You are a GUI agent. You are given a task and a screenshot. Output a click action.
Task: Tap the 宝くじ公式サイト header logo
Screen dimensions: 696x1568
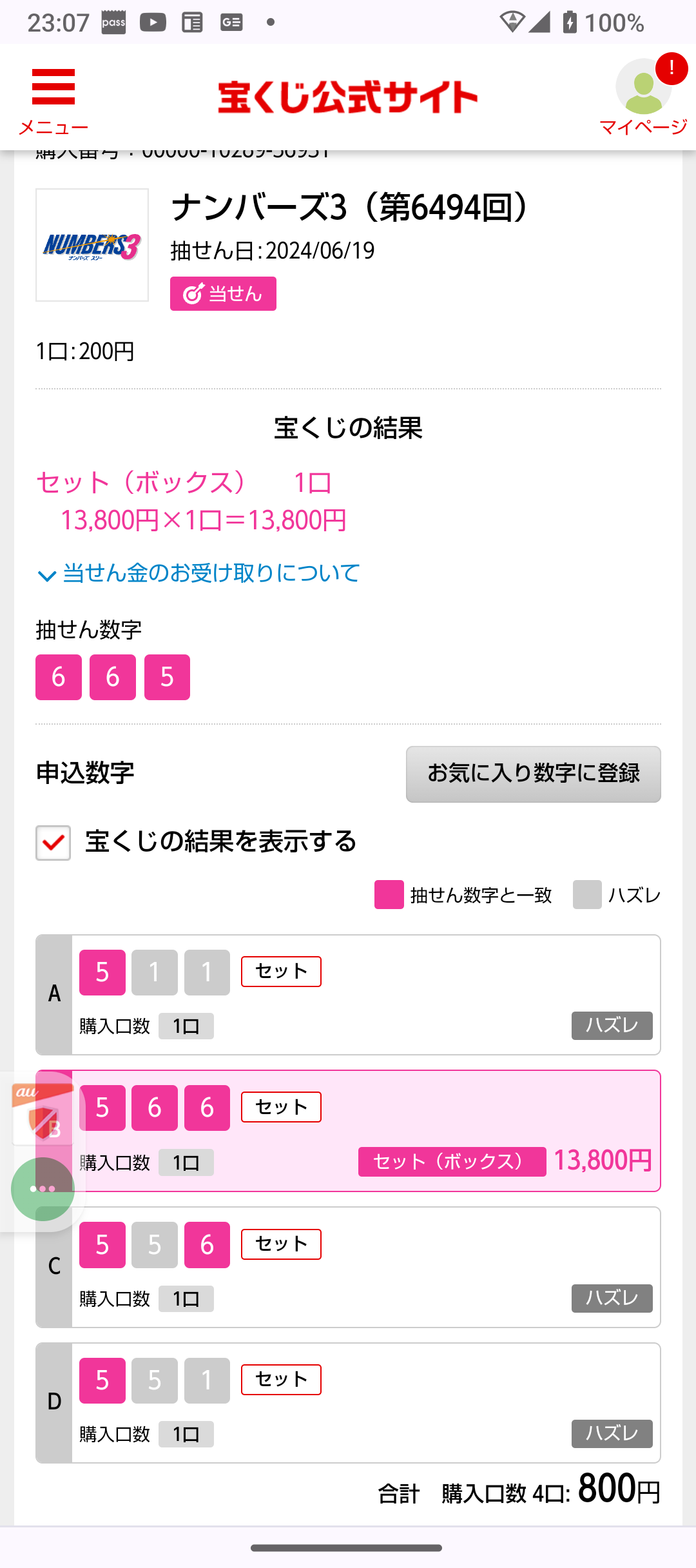click(348, 97)
